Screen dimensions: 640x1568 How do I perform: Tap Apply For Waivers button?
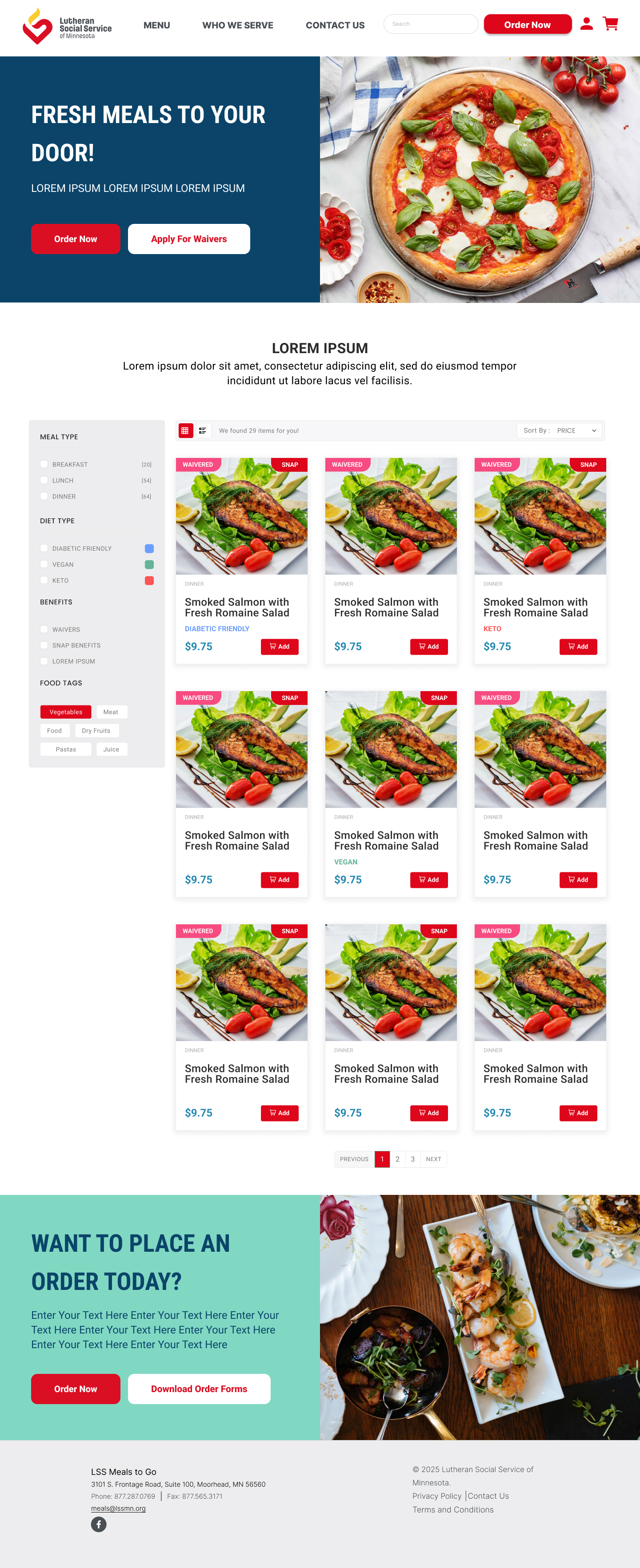(189, 239)
